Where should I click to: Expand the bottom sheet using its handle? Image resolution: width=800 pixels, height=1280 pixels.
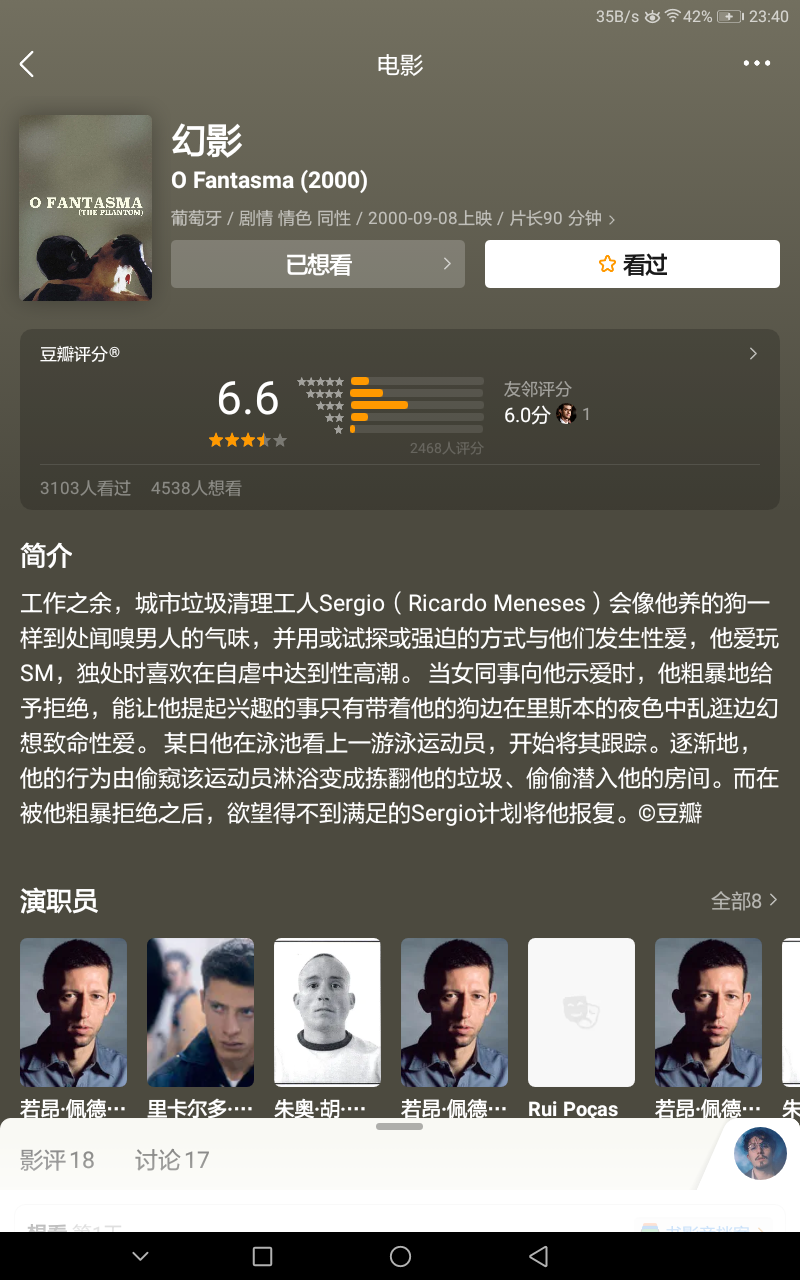(x=400, y=1126)
